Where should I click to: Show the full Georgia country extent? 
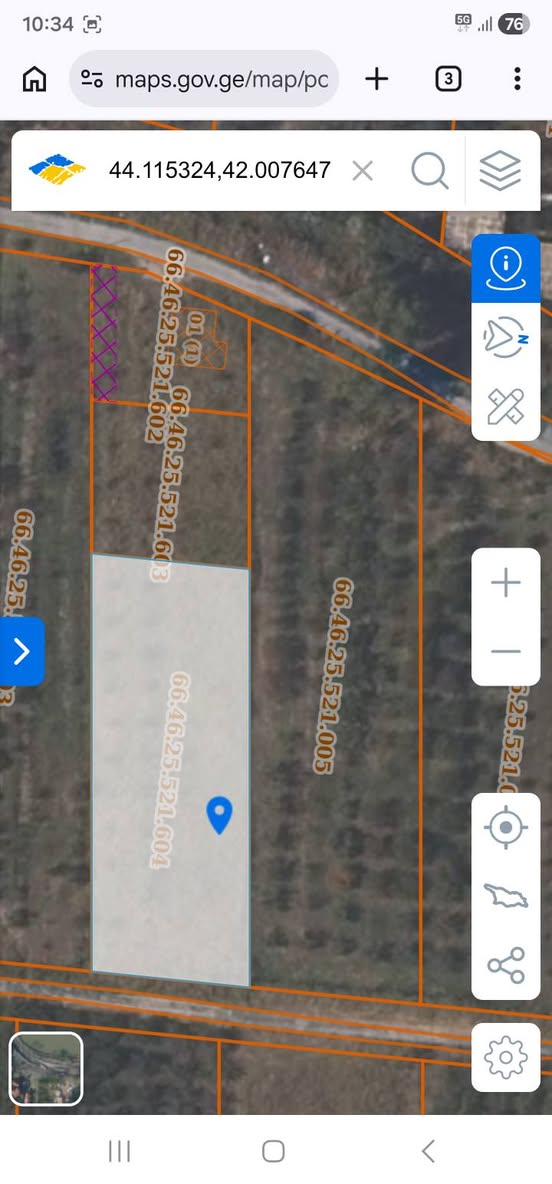pos(506,896)
